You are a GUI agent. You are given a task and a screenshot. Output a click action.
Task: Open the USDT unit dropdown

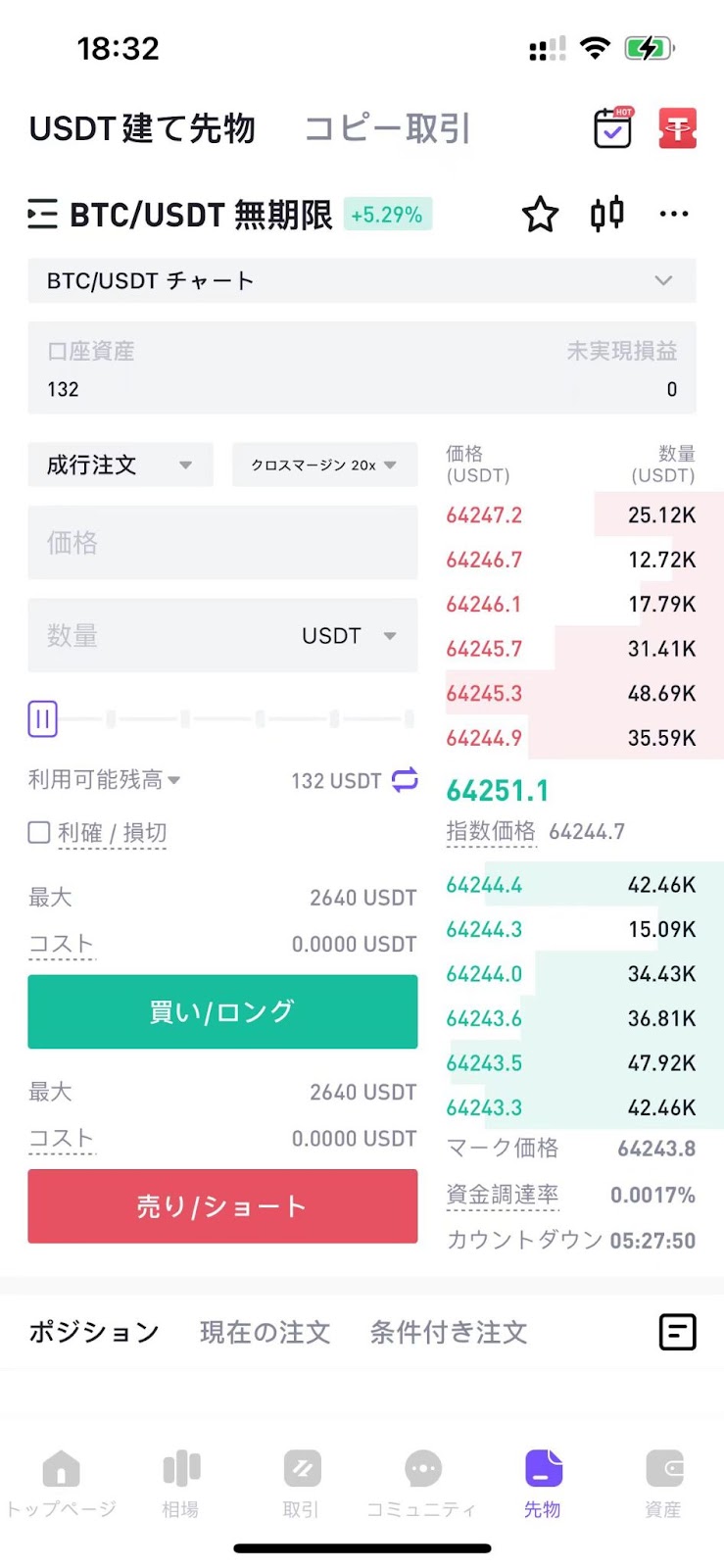pyautogui.click(x=350, y=635)
